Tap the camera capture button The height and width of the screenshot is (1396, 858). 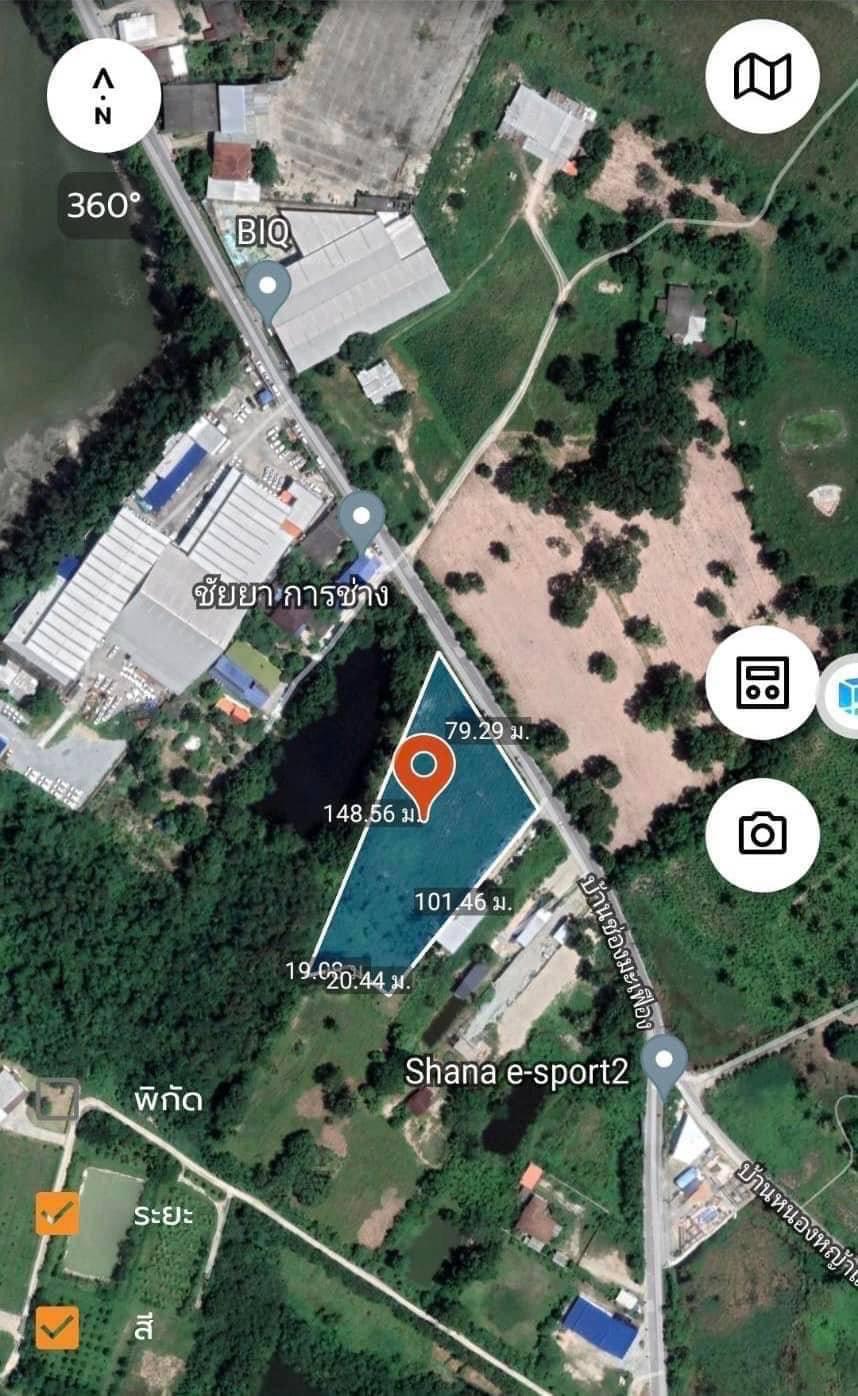762,834
